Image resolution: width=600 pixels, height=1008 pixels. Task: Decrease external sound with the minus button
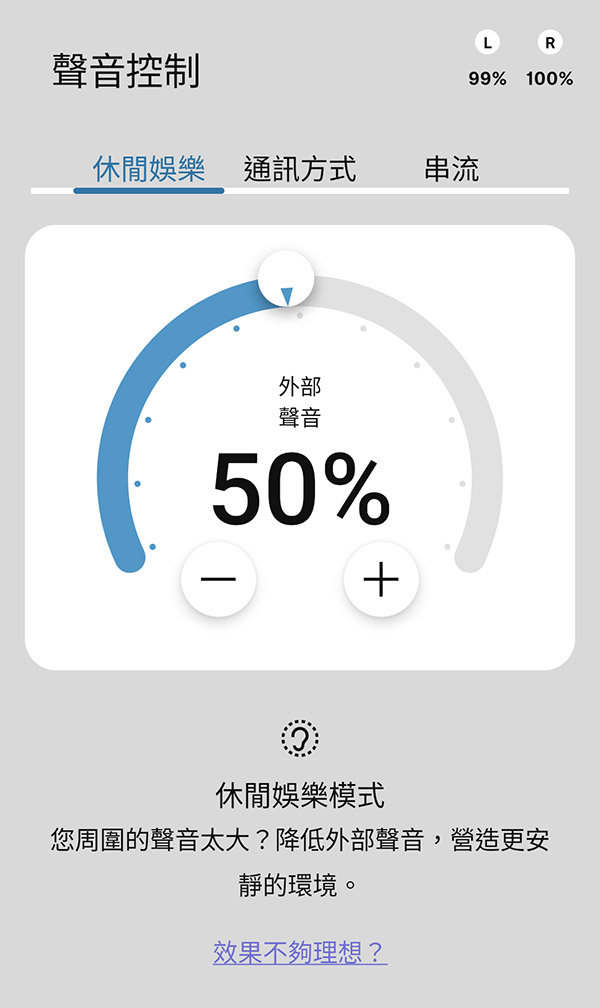218,580
